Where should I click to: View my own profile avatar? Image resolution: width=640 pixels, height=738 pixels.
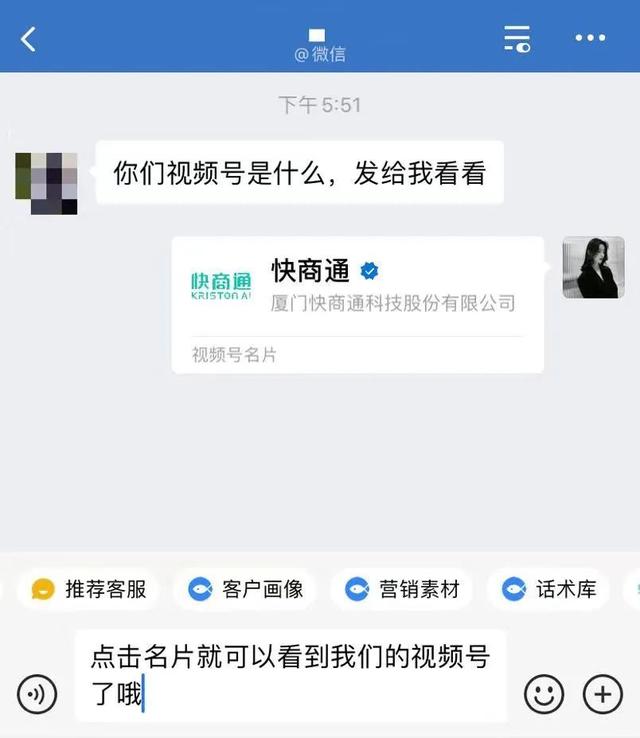coord(593,267)
